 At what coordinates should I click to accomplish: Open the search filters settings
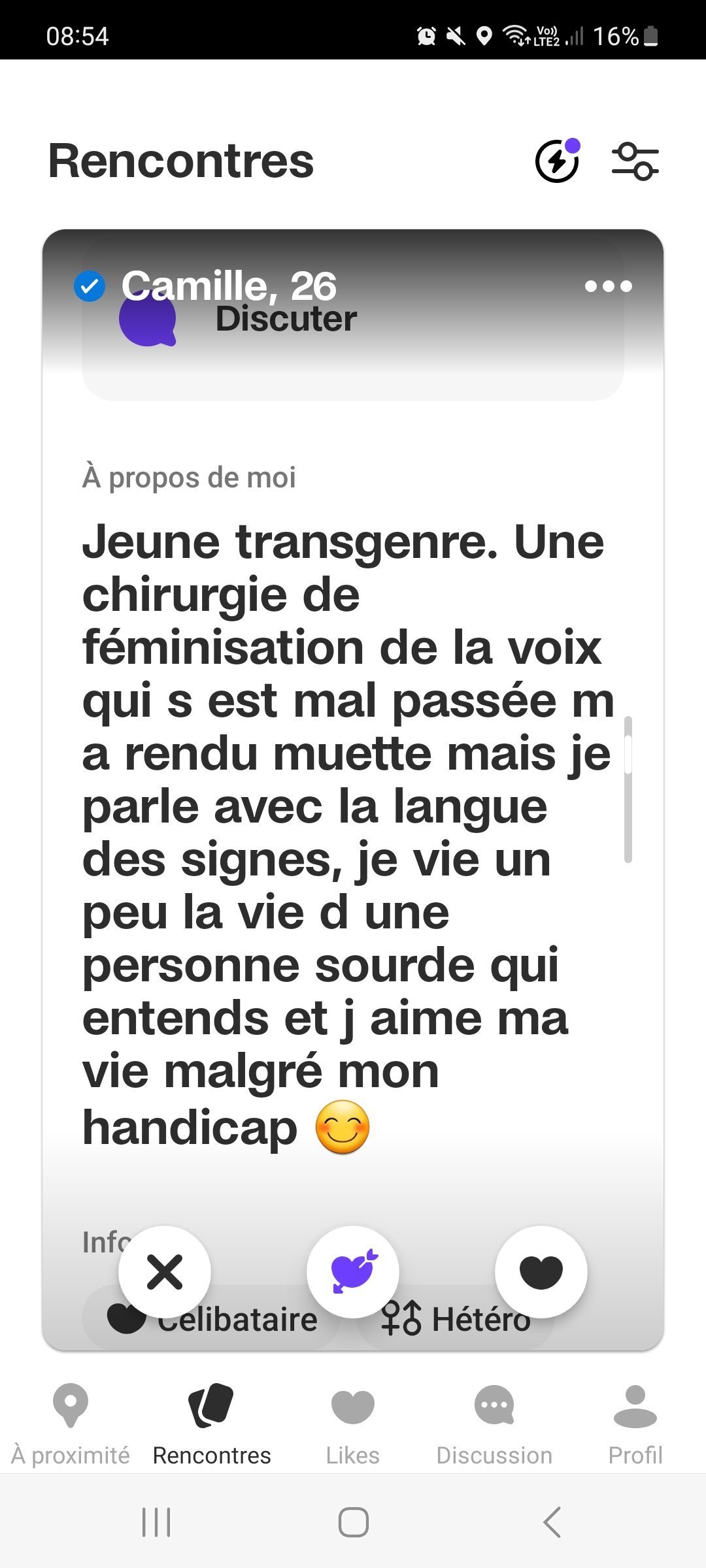point(635,161)
